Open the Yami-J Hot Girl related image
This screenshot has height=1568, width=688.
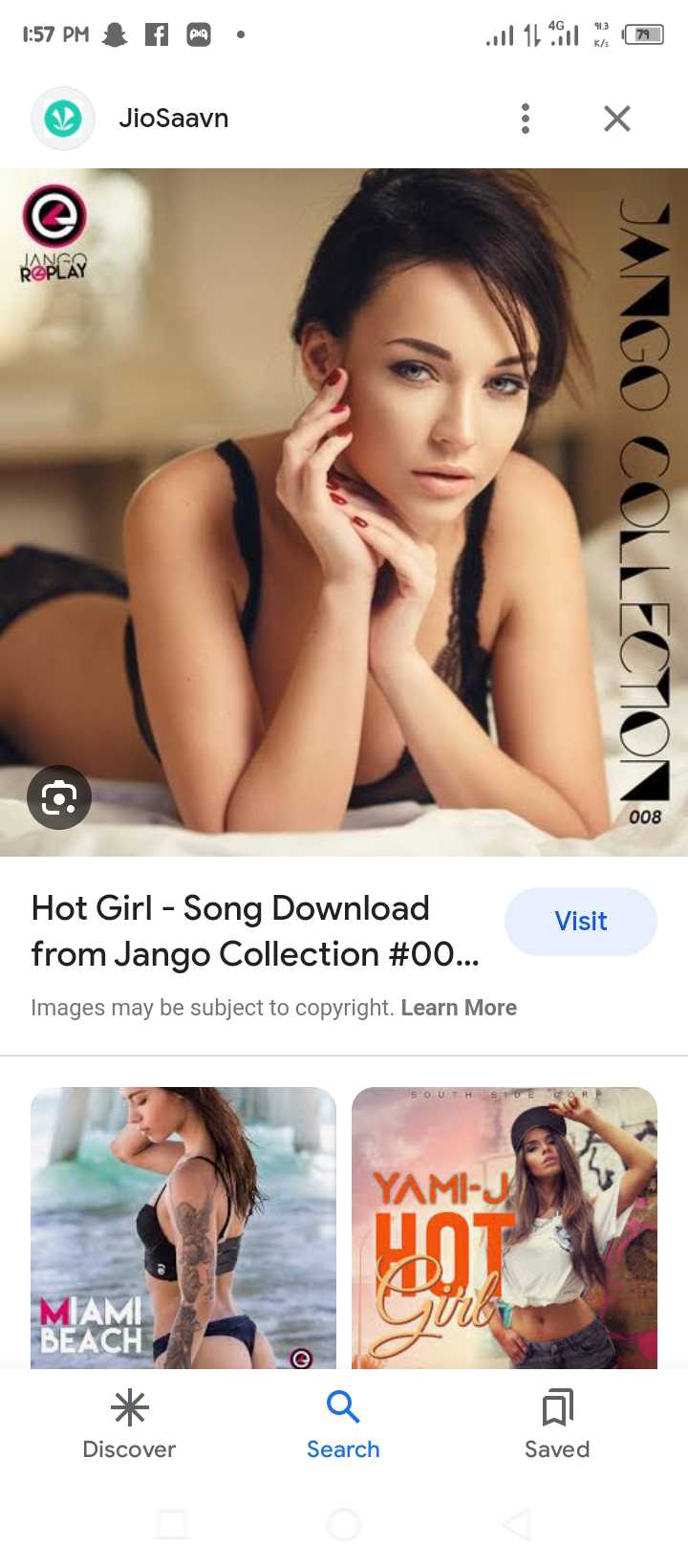505,1229
